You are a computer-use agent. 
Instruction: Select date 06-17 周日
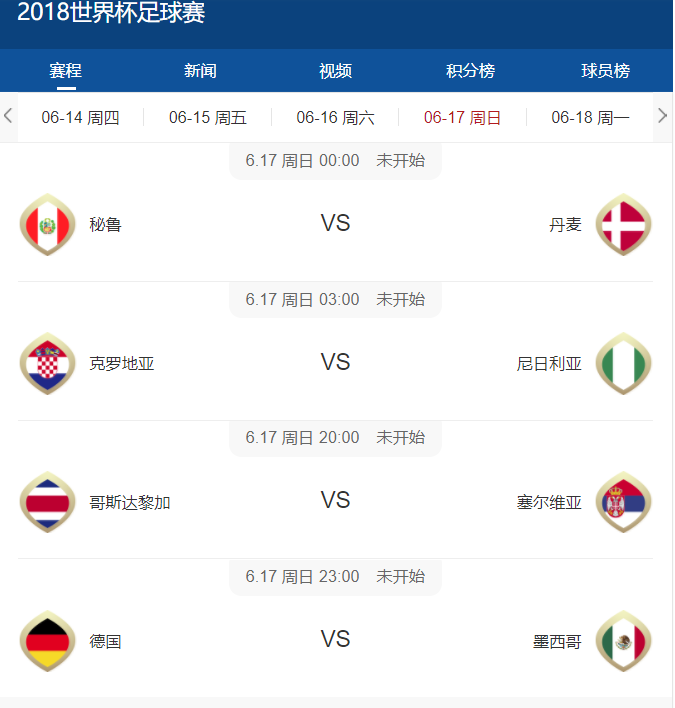(x=462, y=117)
